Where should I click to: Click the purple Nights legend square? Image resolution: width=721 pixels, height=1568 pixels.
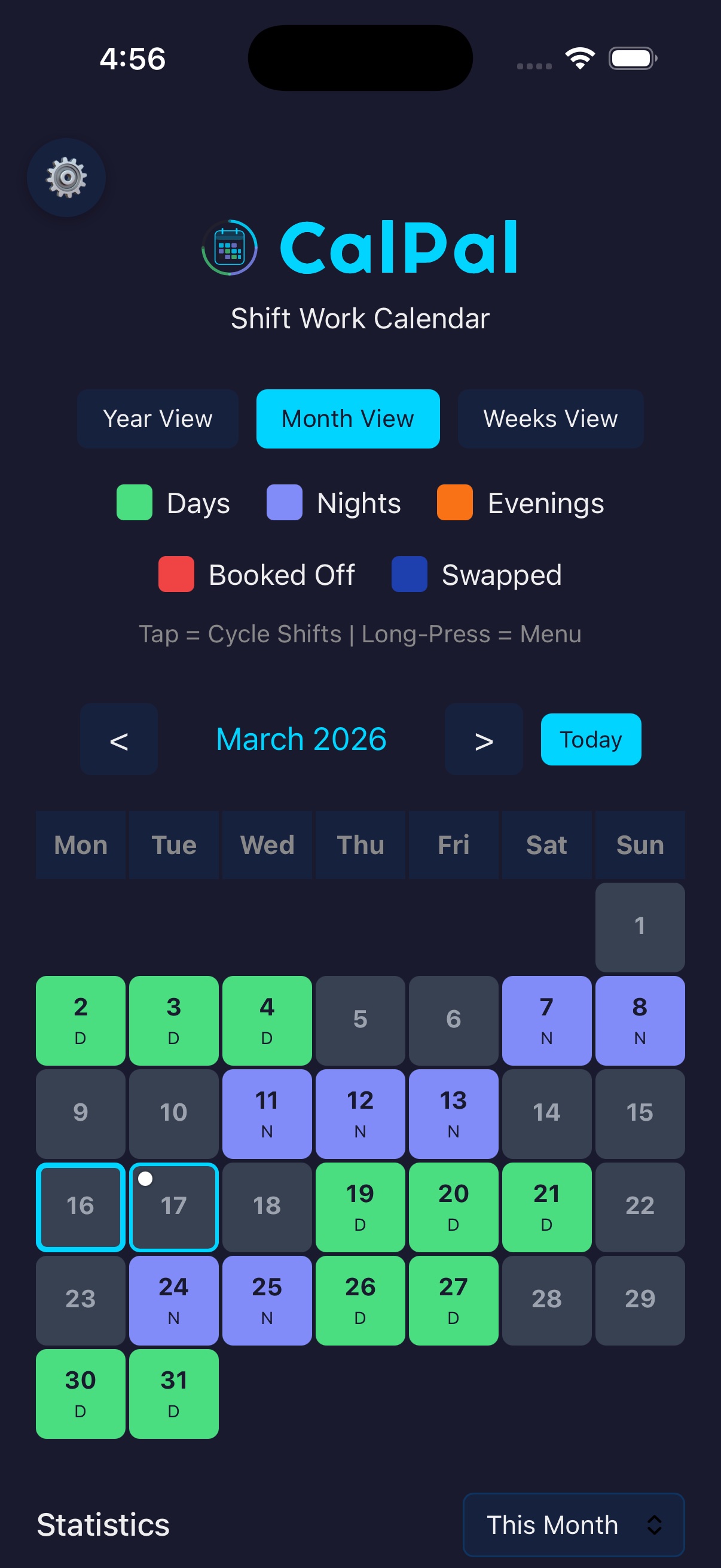coord(283,504)
